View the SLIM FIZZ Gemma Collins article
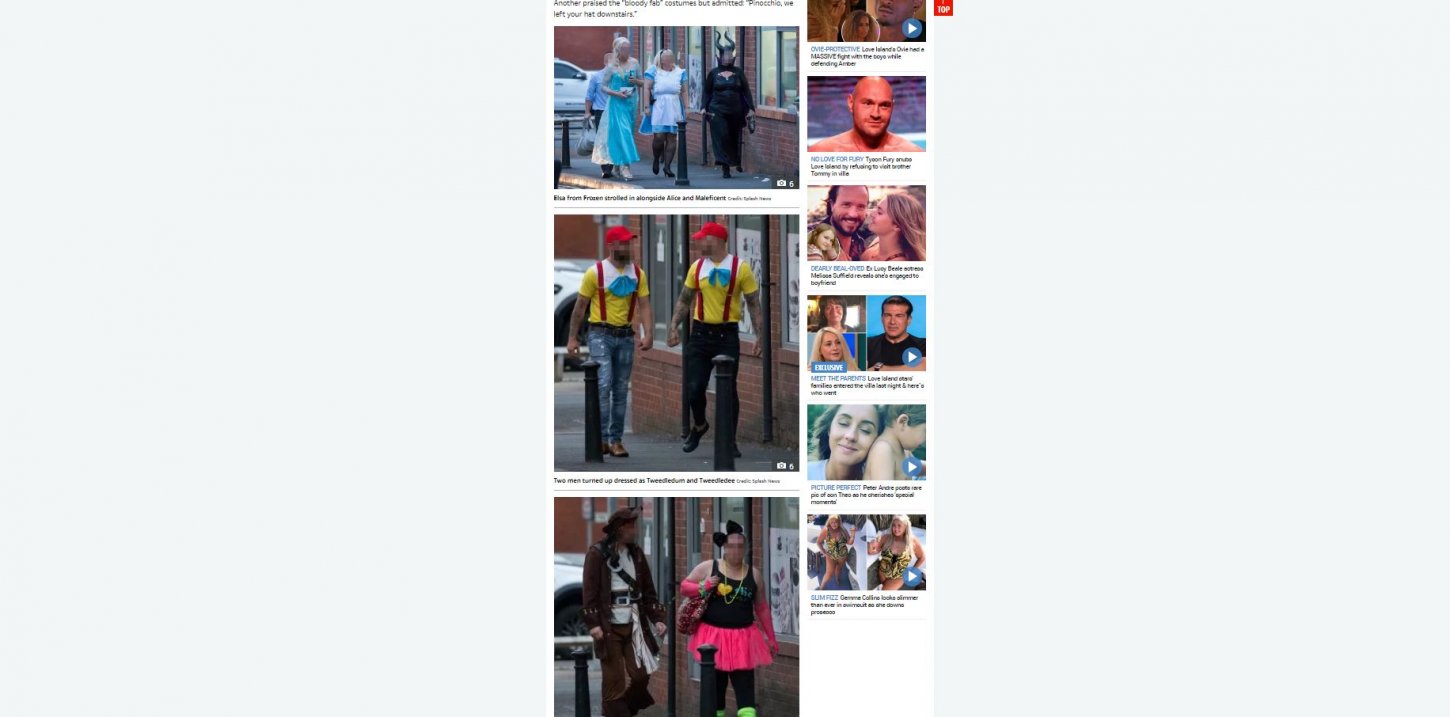Screen dimensions: 1450x717 (866, 552)
